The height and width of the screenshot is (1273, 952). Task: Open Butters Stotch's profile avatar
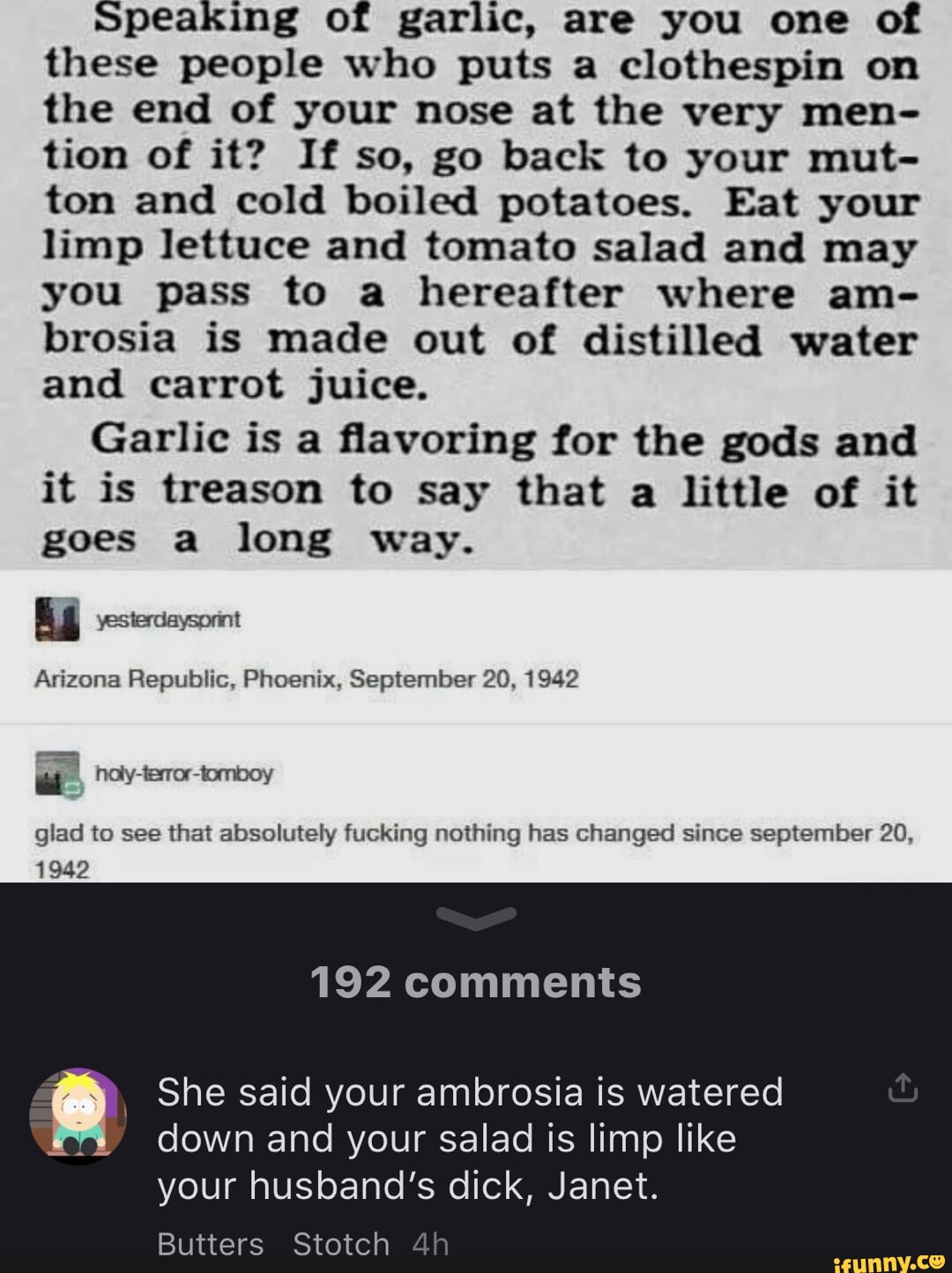point(78,1115)
